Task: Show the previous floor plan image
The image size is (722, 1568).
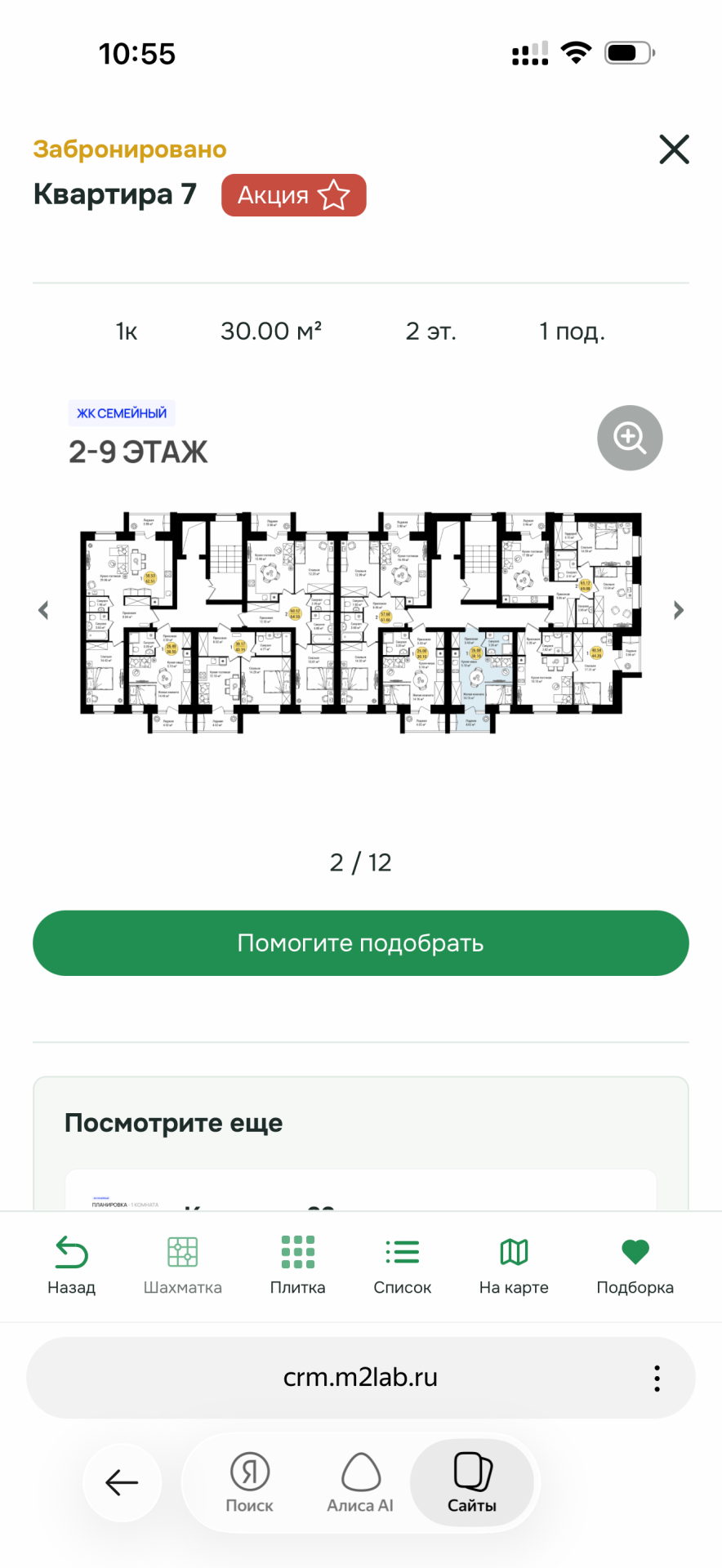Action: coord(44,610)
